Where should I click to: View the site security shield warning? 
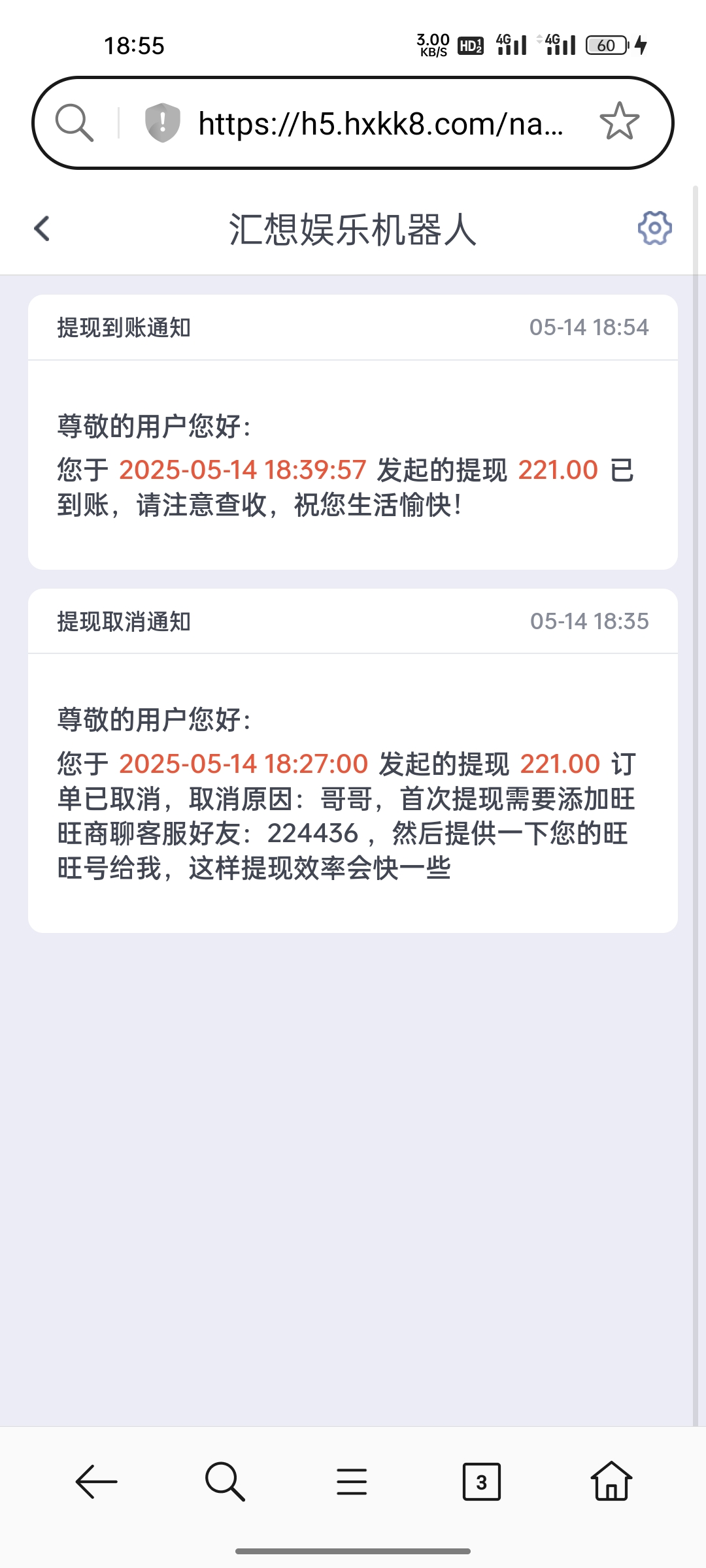pos(162,122)
